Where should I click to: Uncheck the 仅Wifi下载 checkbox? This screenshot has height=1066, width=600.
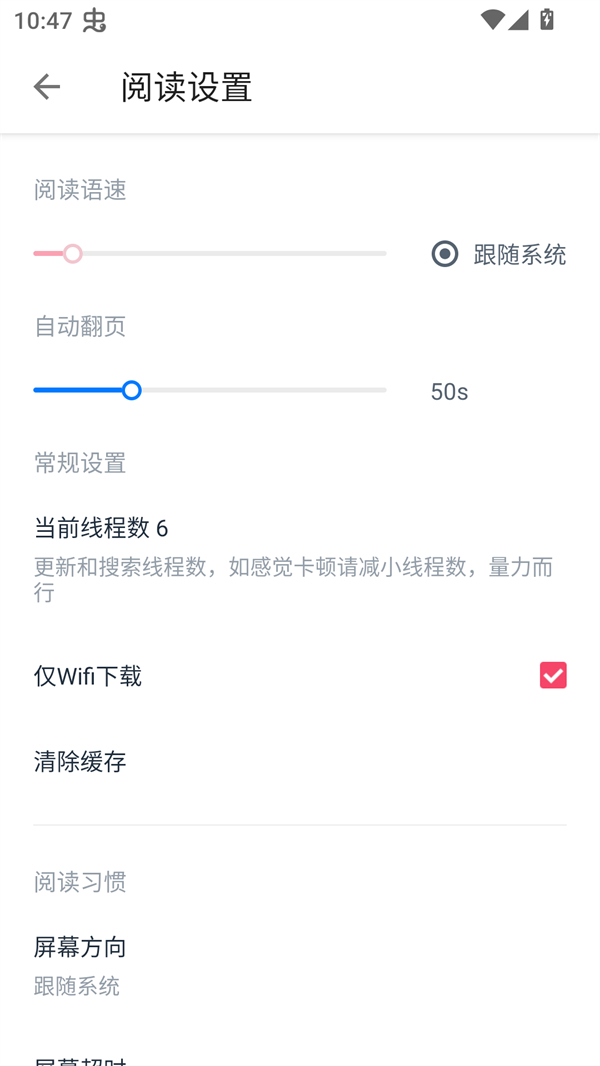553,675
